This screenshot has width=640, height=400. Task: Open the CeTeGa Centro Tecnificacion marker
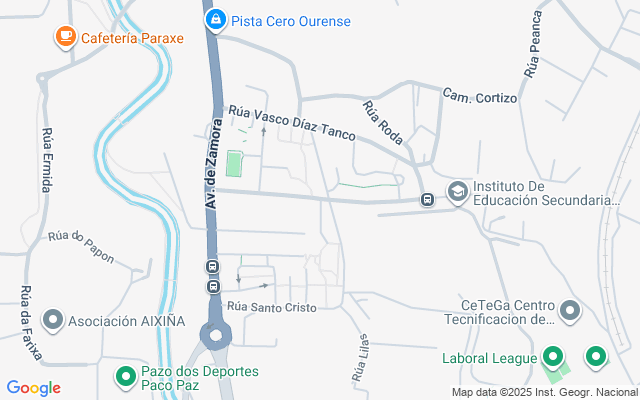[x=570, y=312]
